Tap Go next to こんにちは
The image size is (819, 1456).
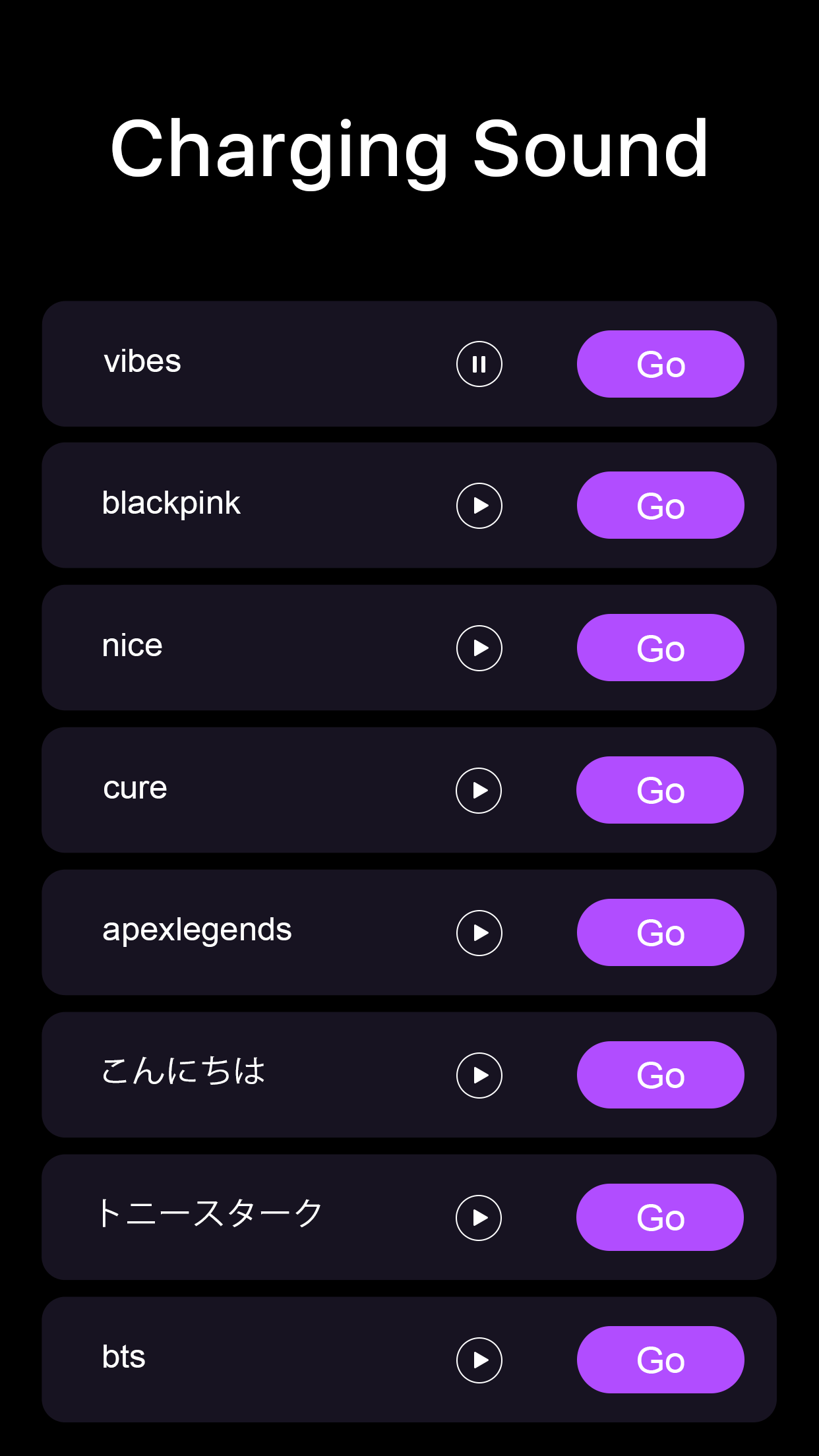[660, 1075]
